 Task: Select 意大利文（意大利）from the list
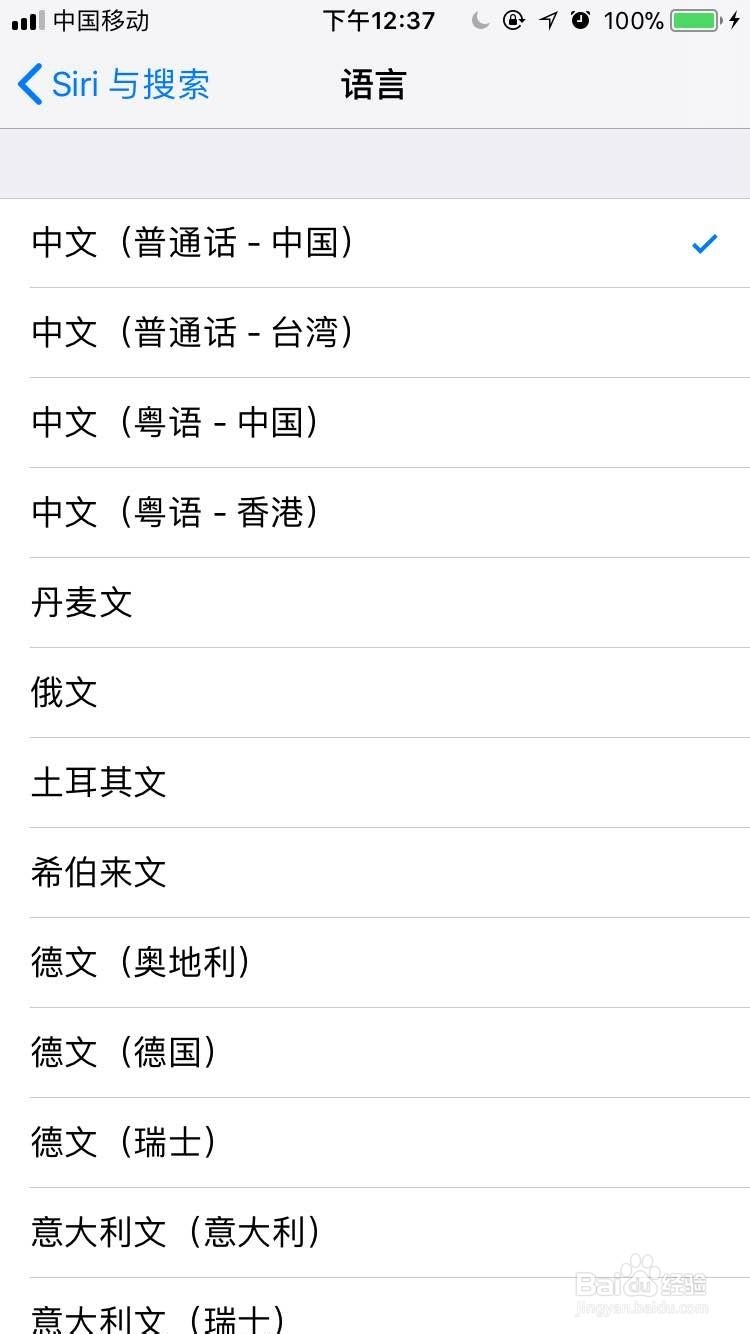click(175, 1233)
